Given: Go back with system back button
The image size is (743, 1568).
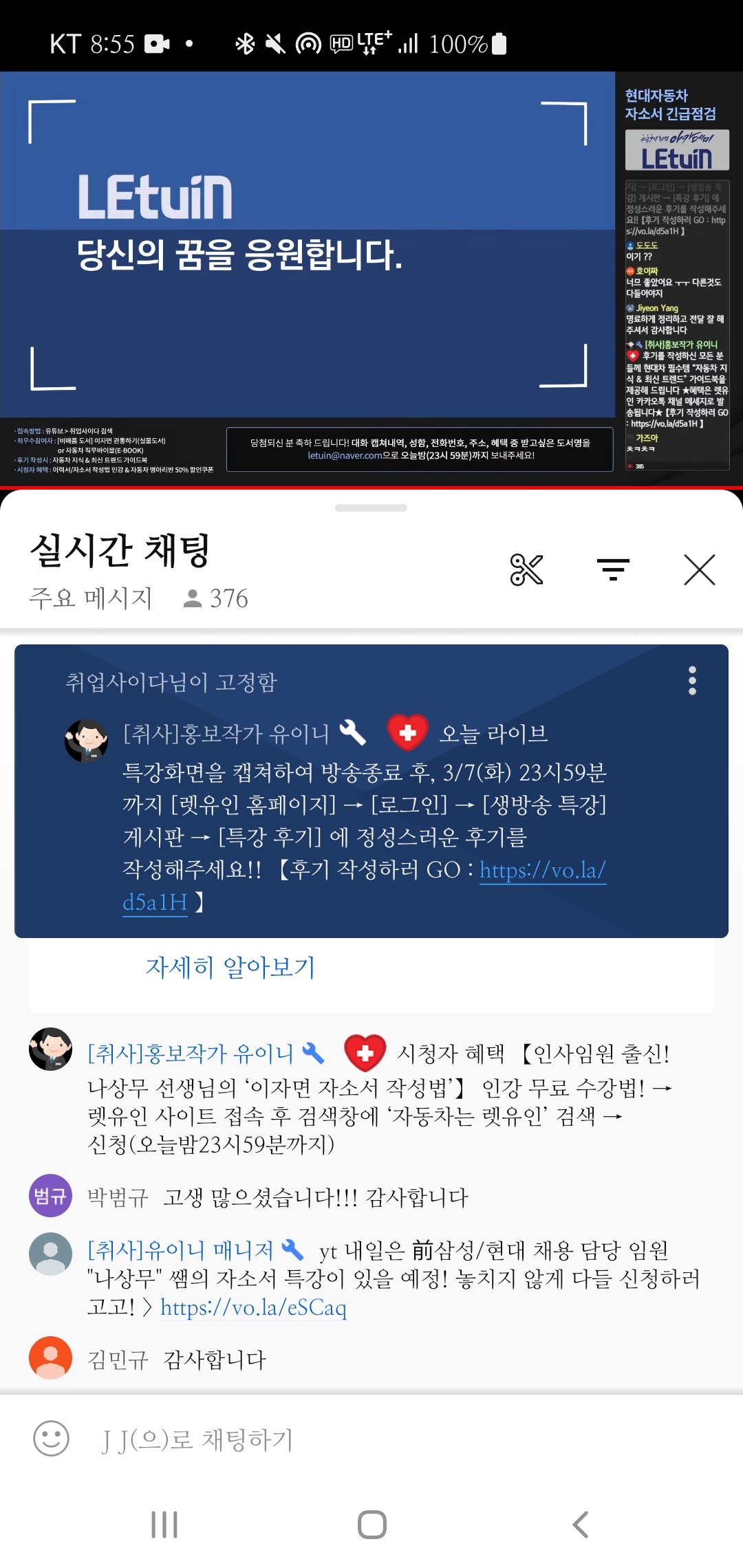Looking at the screenshot, I should point(580,1525).
